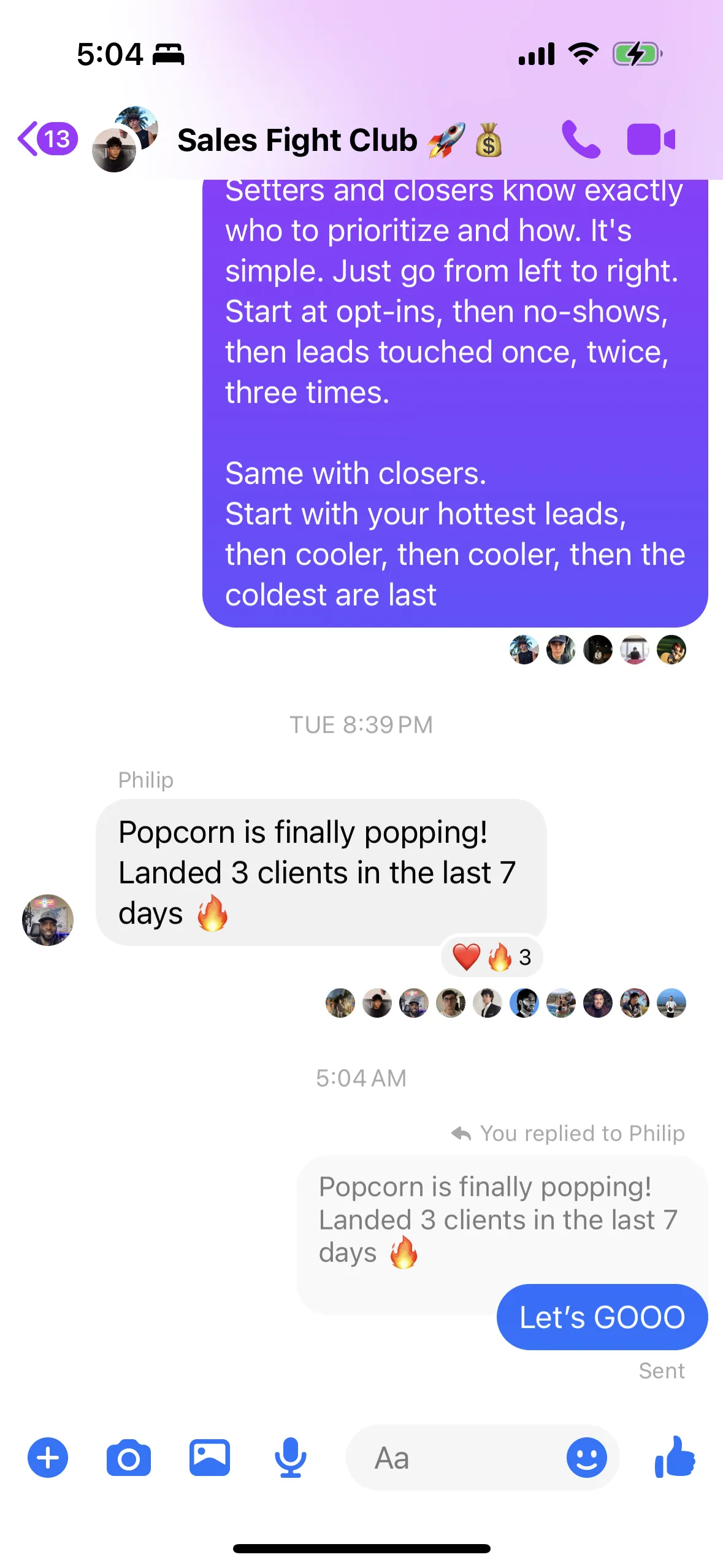Open the photo gallery picker
This screenshot has height=1568, width=723.
(210, 1458)
